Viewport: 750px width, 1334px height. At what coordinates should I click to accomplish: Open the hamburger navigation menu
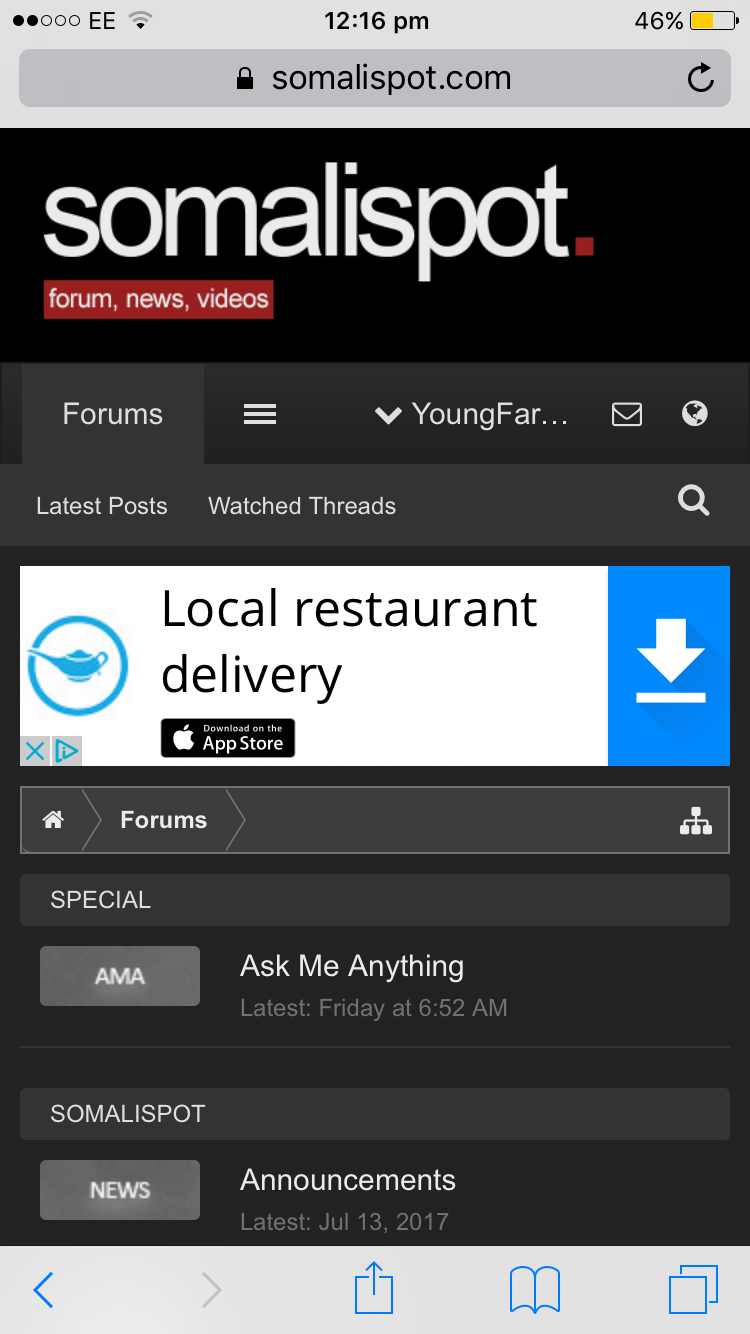tap(260, 414)
